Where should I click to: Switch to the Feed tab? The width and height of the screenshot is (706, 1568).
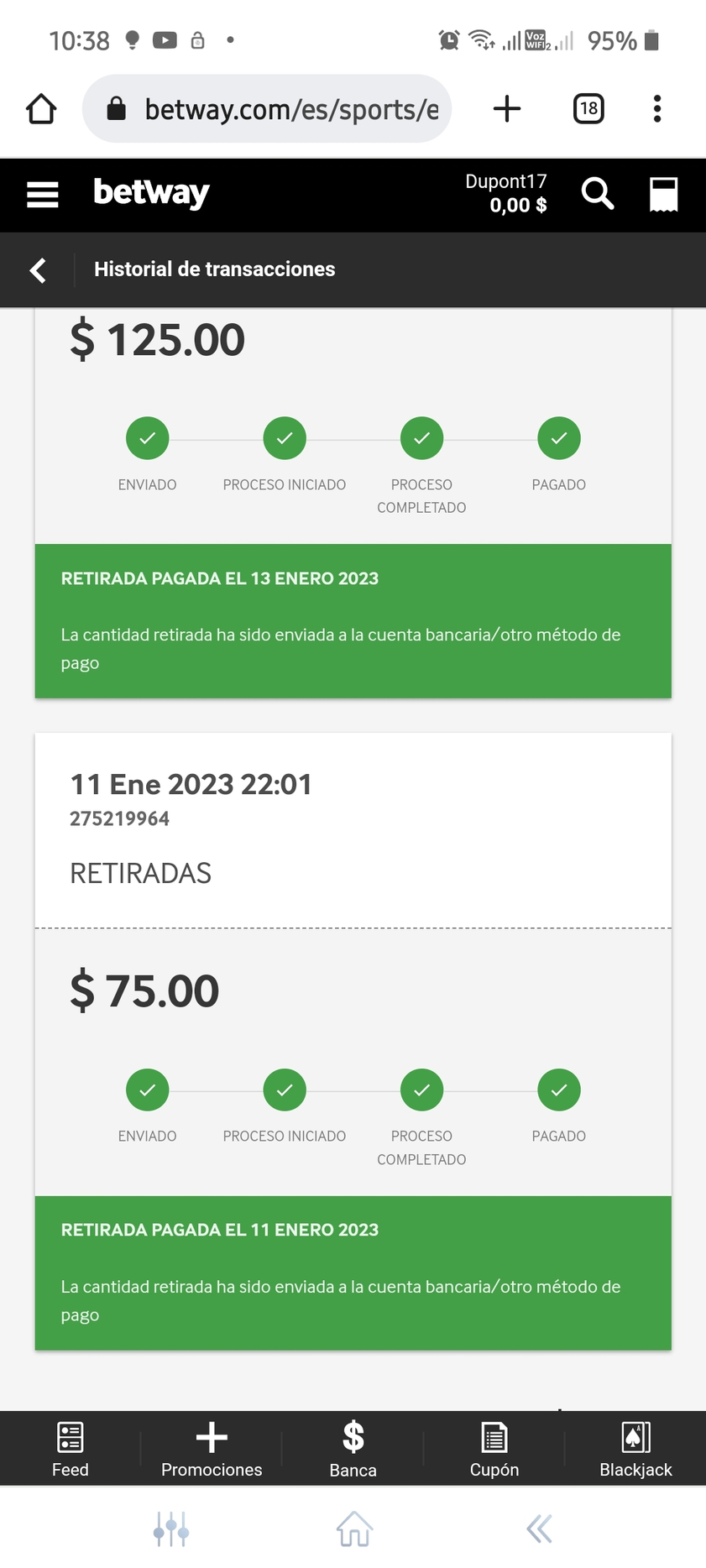[71, 1449]
